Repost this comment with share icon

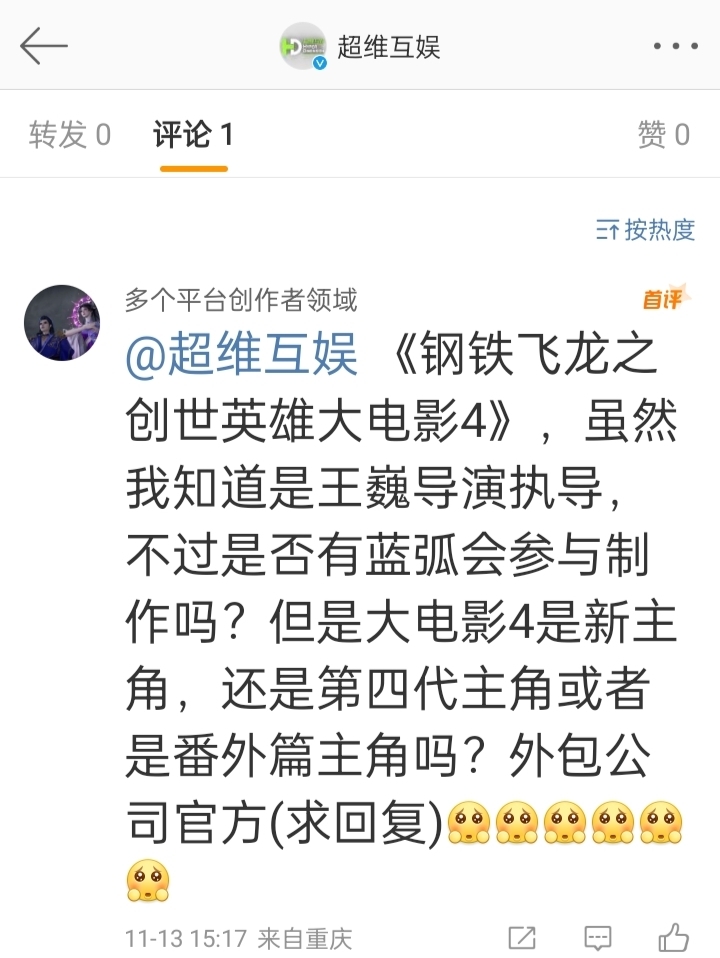[521, 938]
